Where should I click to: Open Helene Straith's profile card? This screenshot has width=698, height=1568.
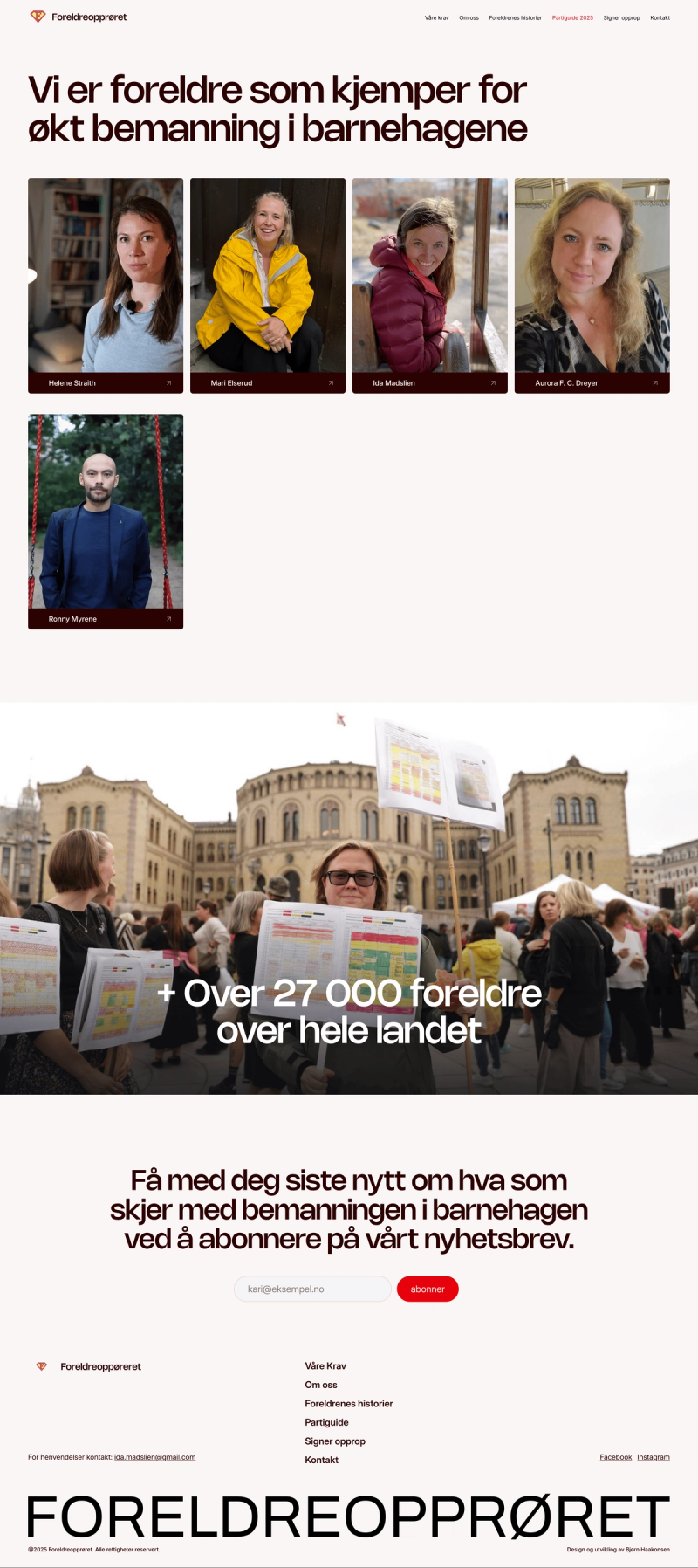click(106, 285)
